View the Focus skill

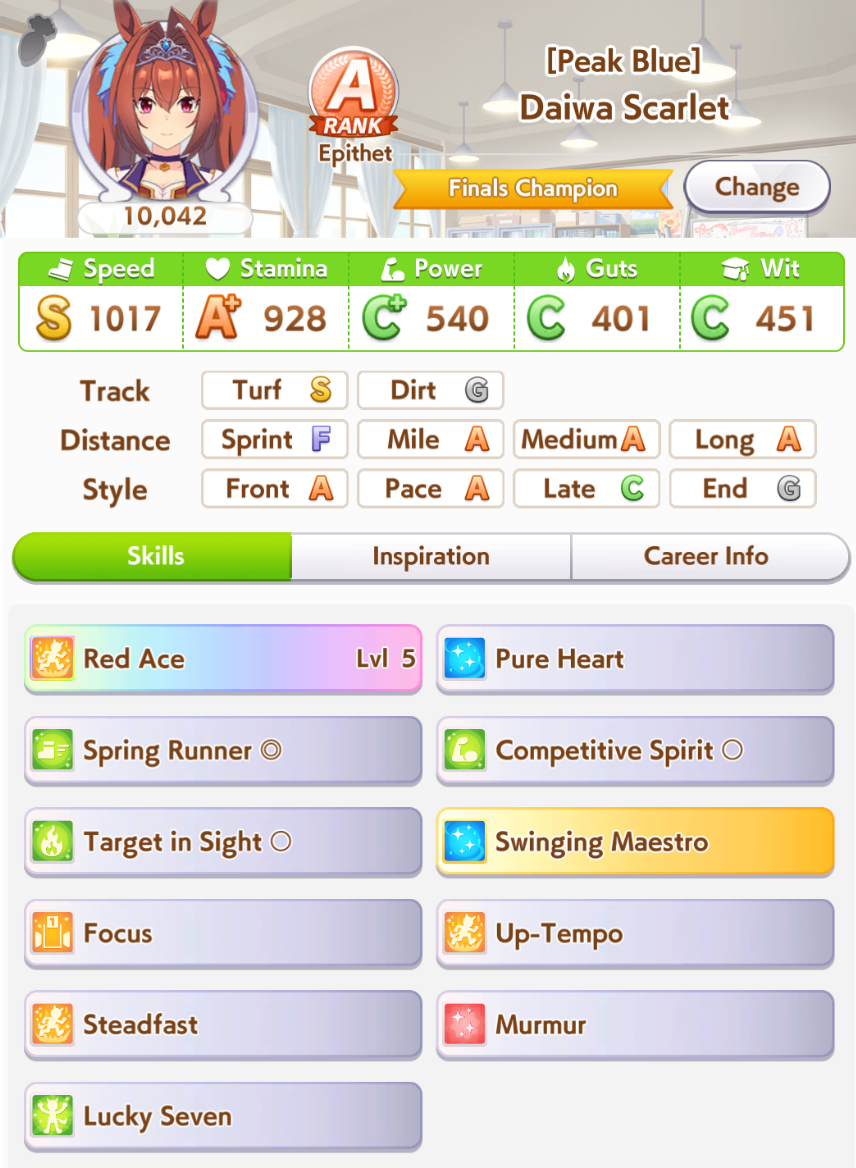[x=223, y=934]
